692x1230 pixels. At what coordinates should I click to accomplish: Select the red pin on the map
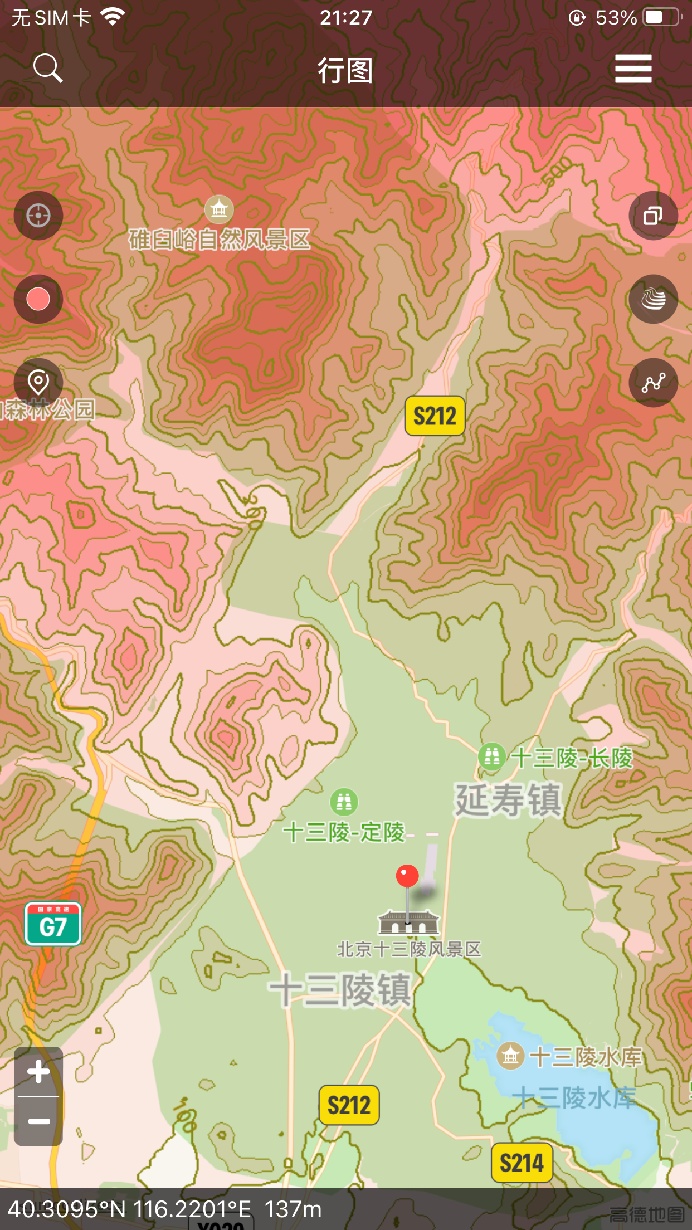pos(407,877)
